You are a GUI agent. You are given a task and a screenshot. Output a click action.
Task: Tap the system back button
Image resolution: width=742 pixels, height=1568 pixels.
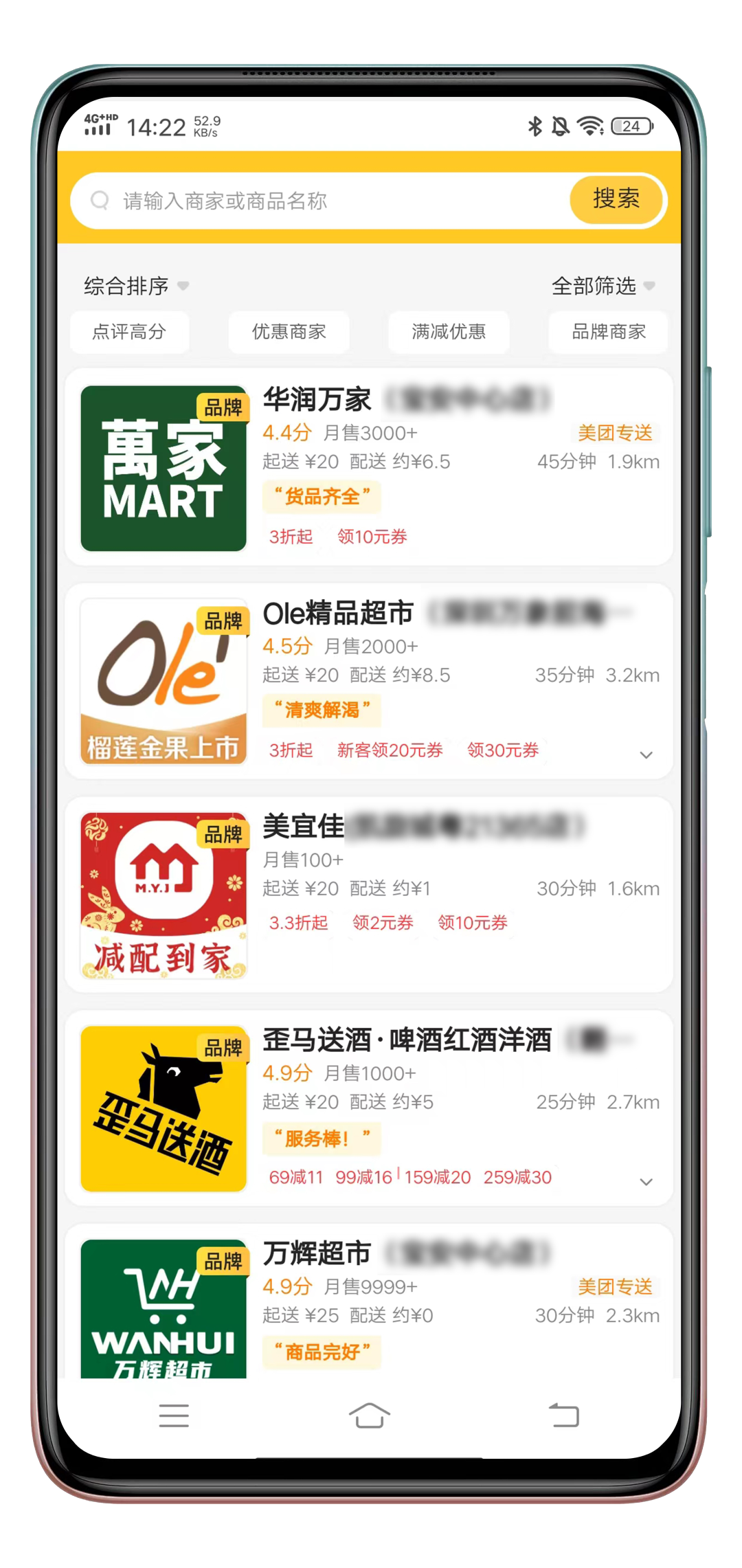pyautogui.click(x=564, y=1415)
